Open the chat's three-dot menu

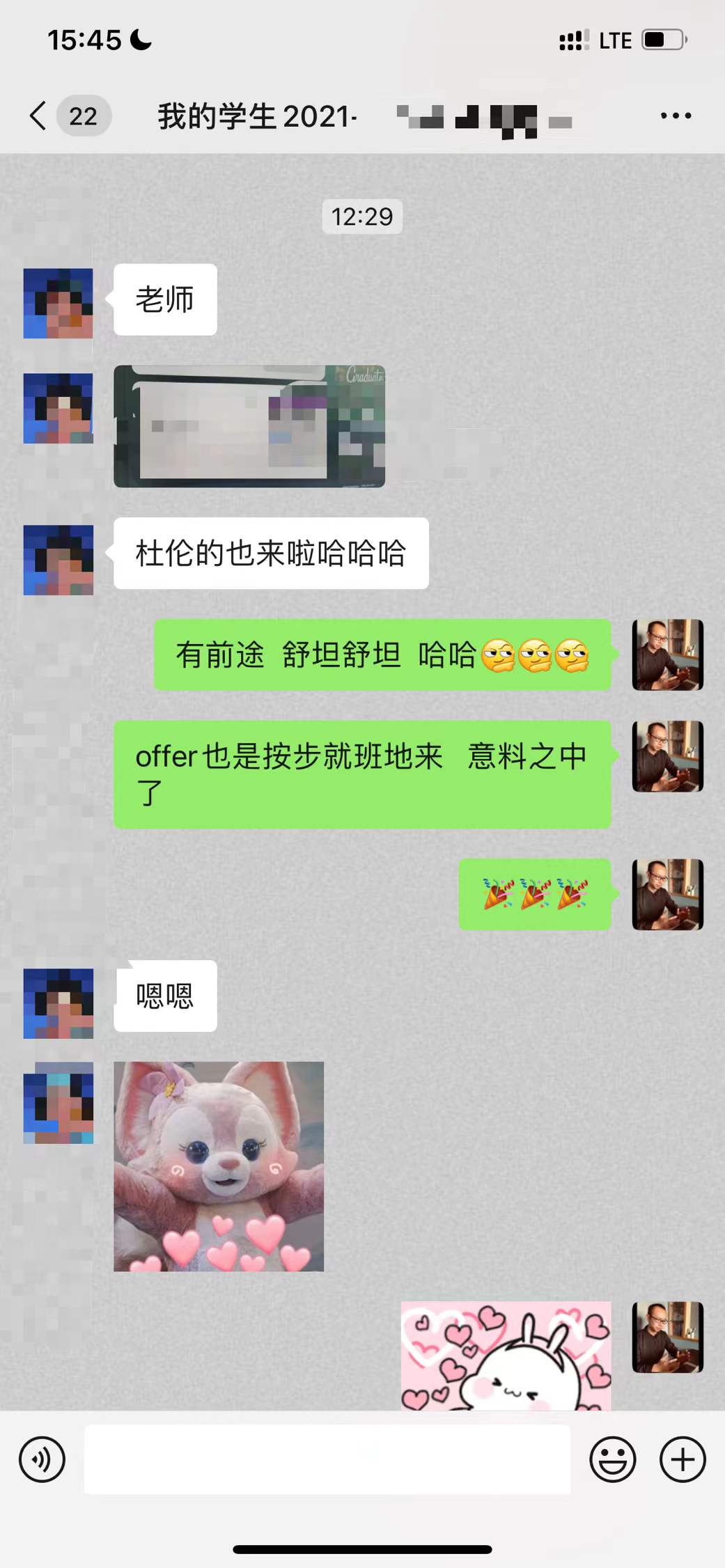click(x=676, y=116)
